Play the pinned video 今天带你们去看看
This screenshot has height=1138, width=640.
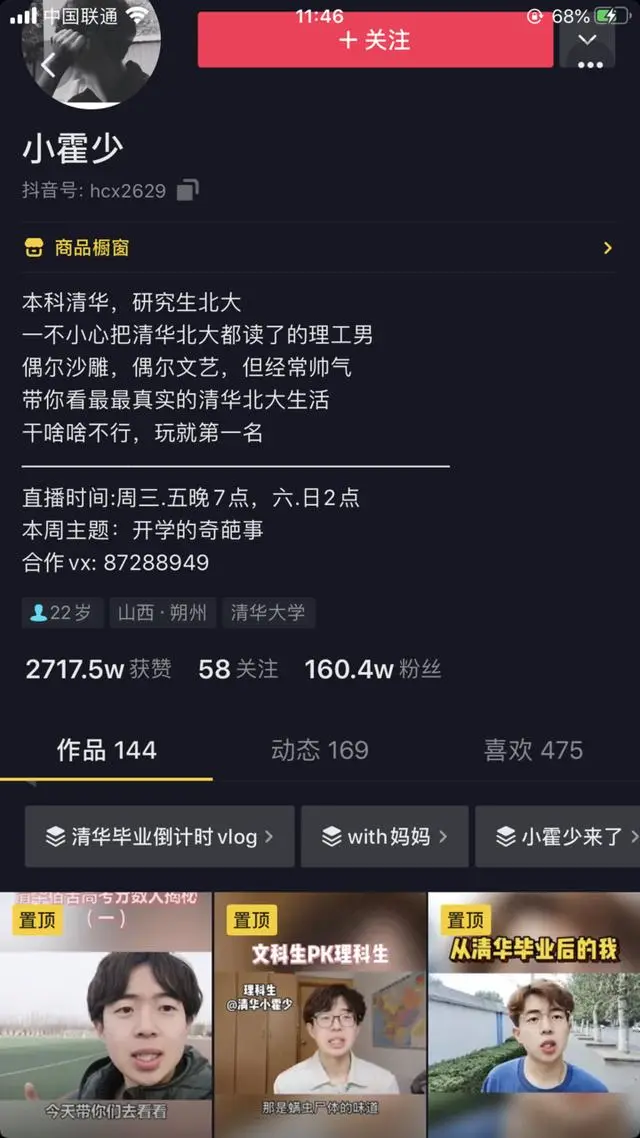coord(106,1015)
